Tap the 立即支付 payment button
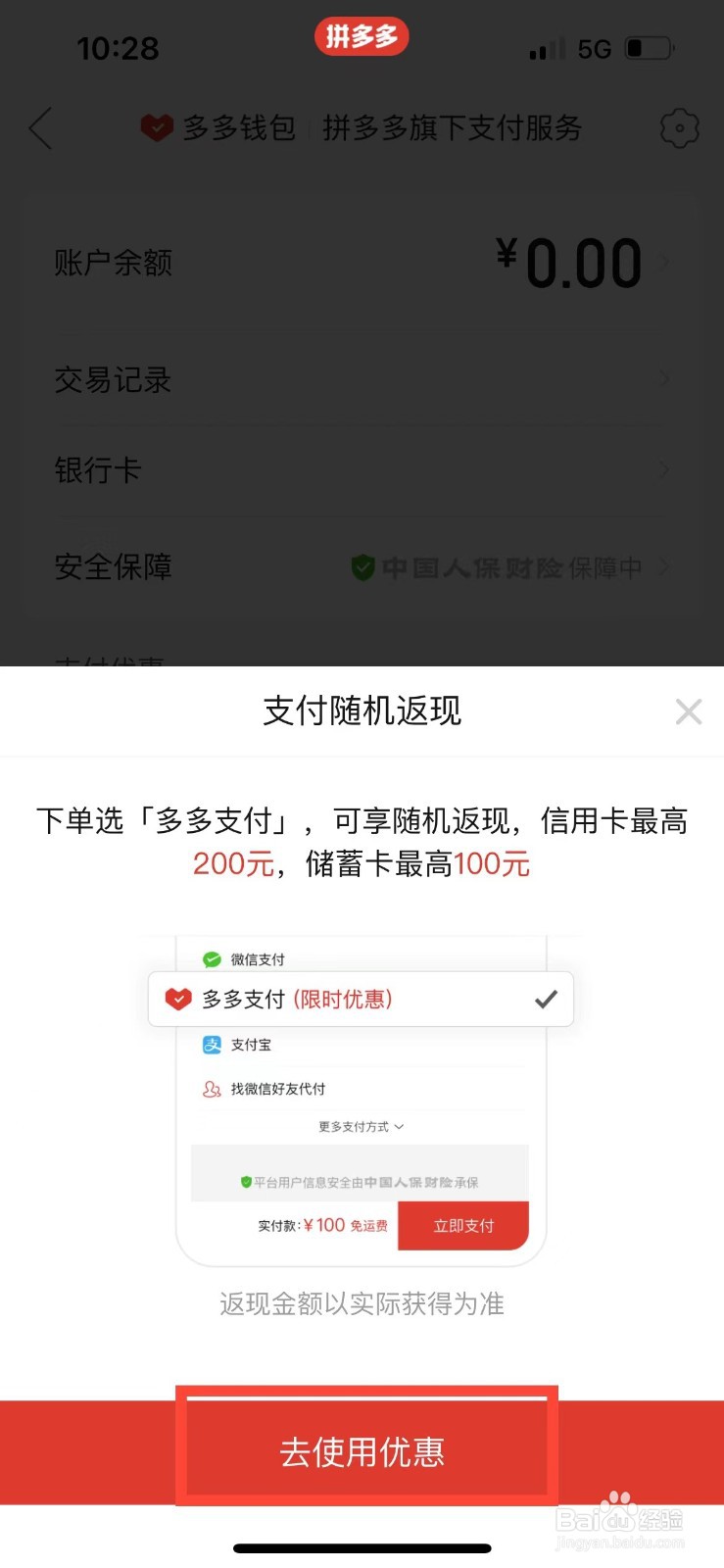Screen dimensions: 724x1568 point(462,1225)
